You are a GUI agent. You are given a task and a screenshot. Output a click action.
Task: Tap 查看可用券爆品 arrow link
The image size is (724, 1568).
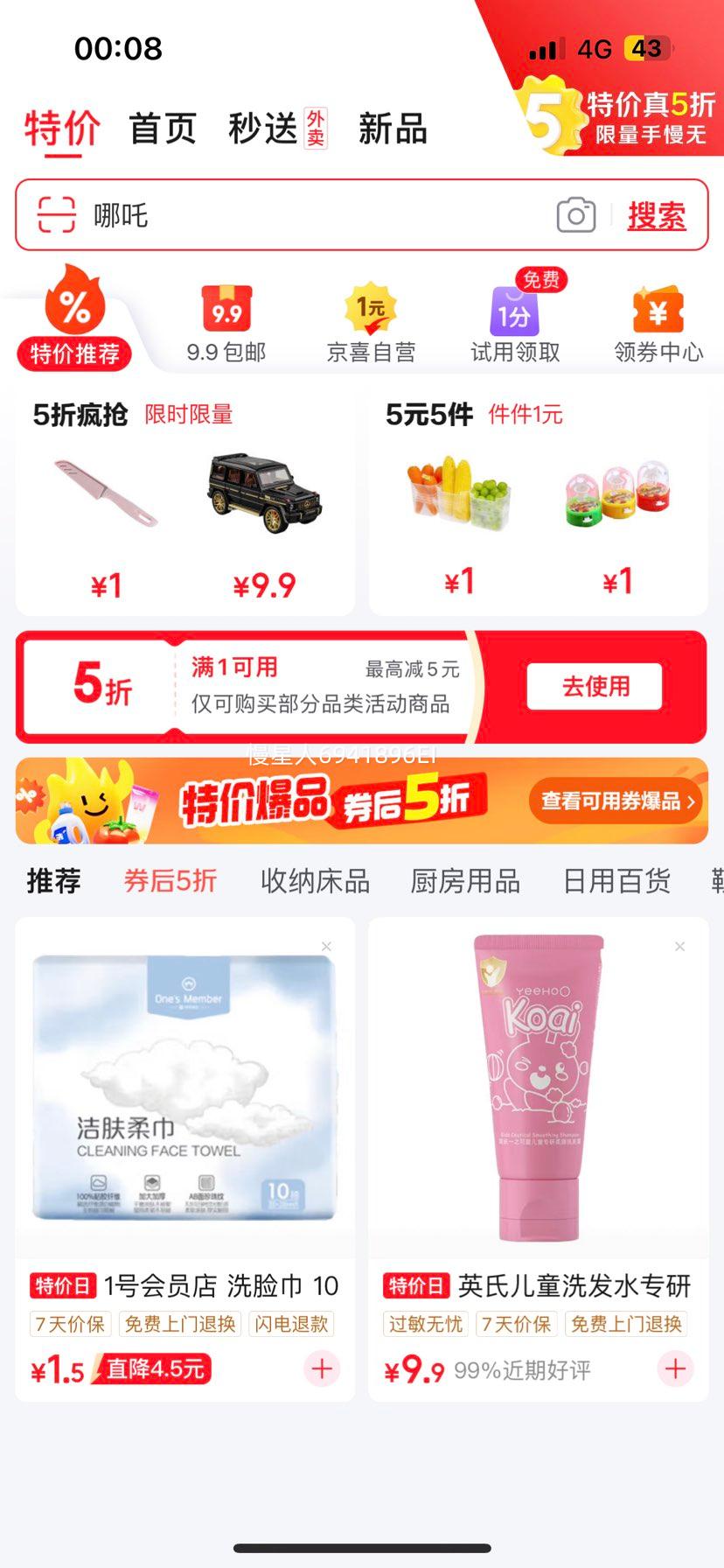[x=615, y=801]
